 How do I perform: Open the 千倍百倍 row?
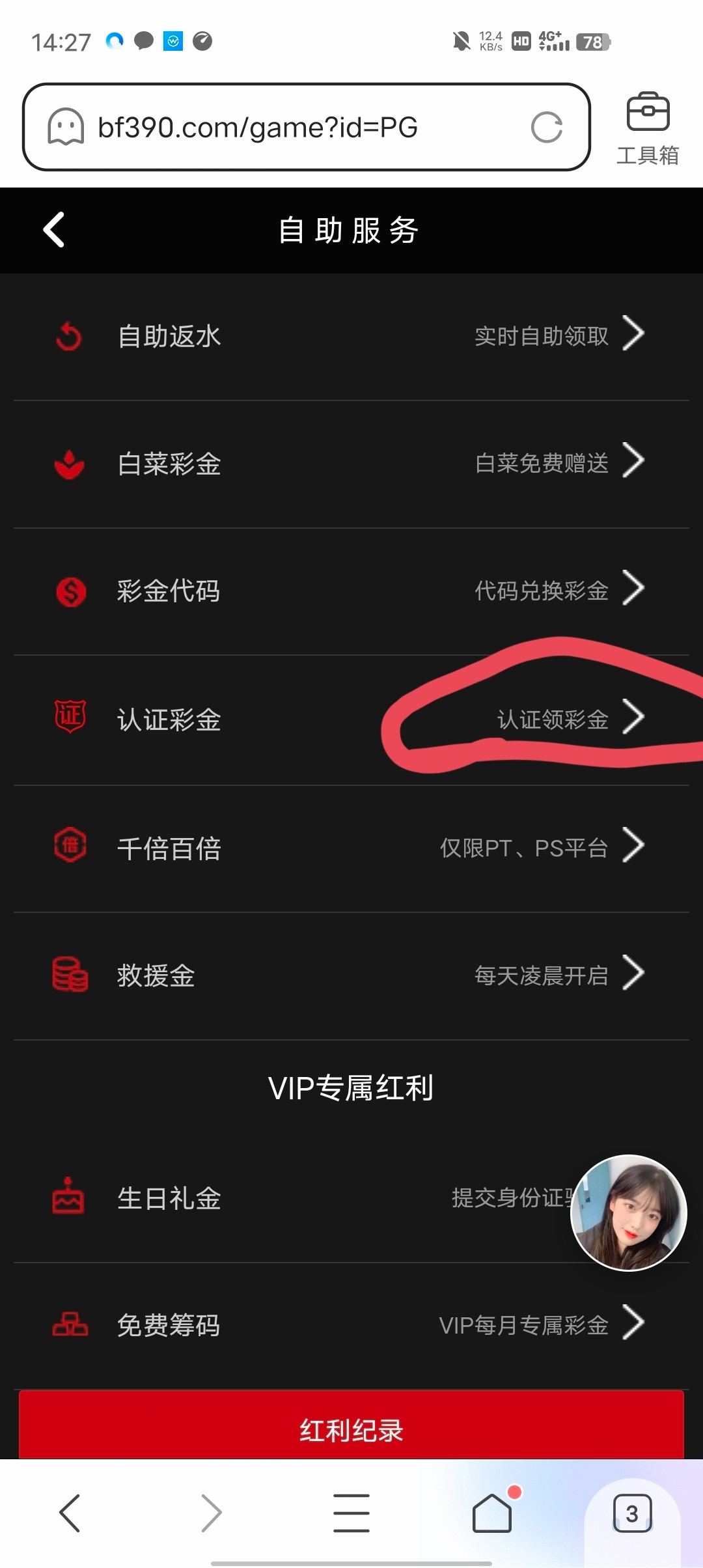point(351,848)
